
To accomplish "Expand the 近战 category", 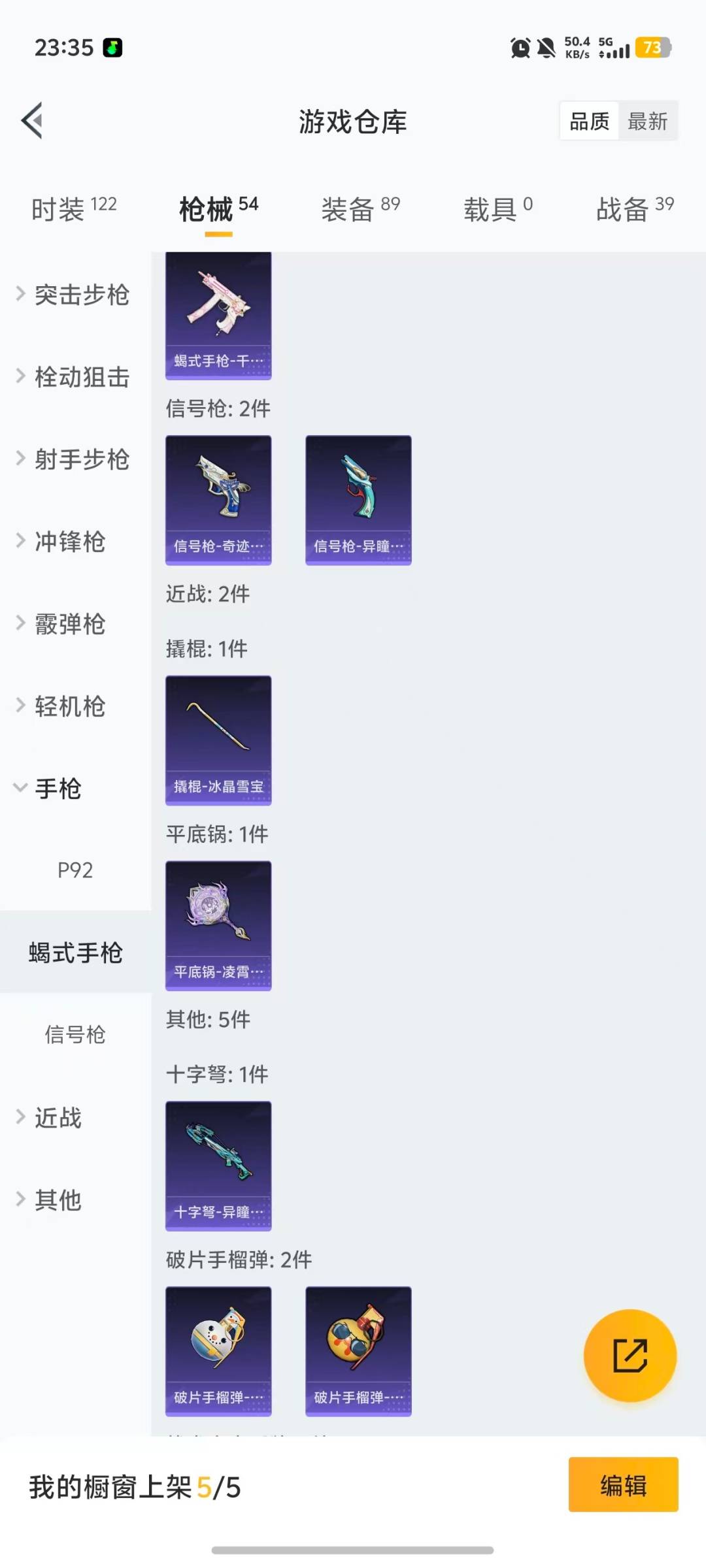I will tap(58, 1118).
